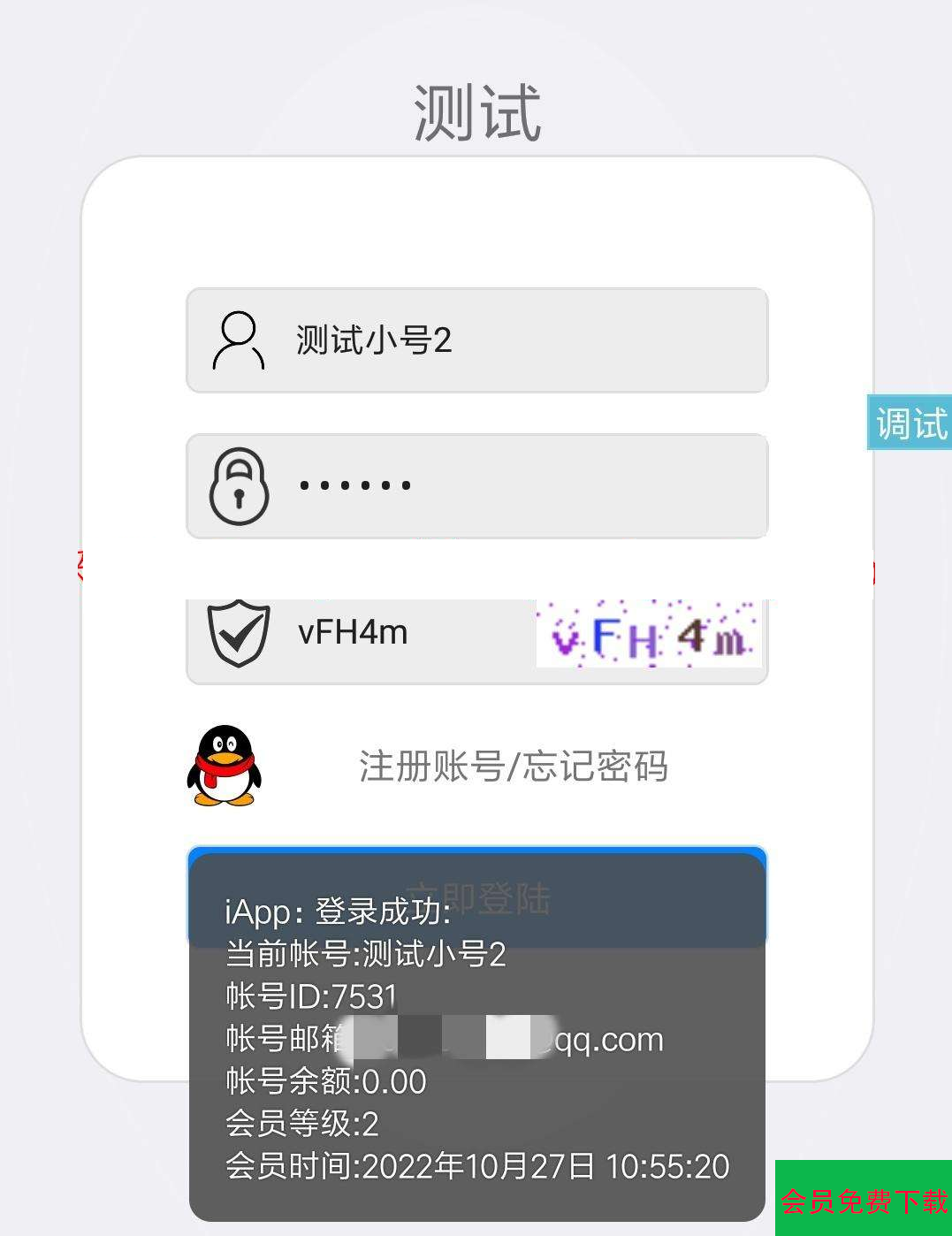Click the 会员免费下载 green banner
Viewport: 952px width, 1236px height.
pos(862,1200)
